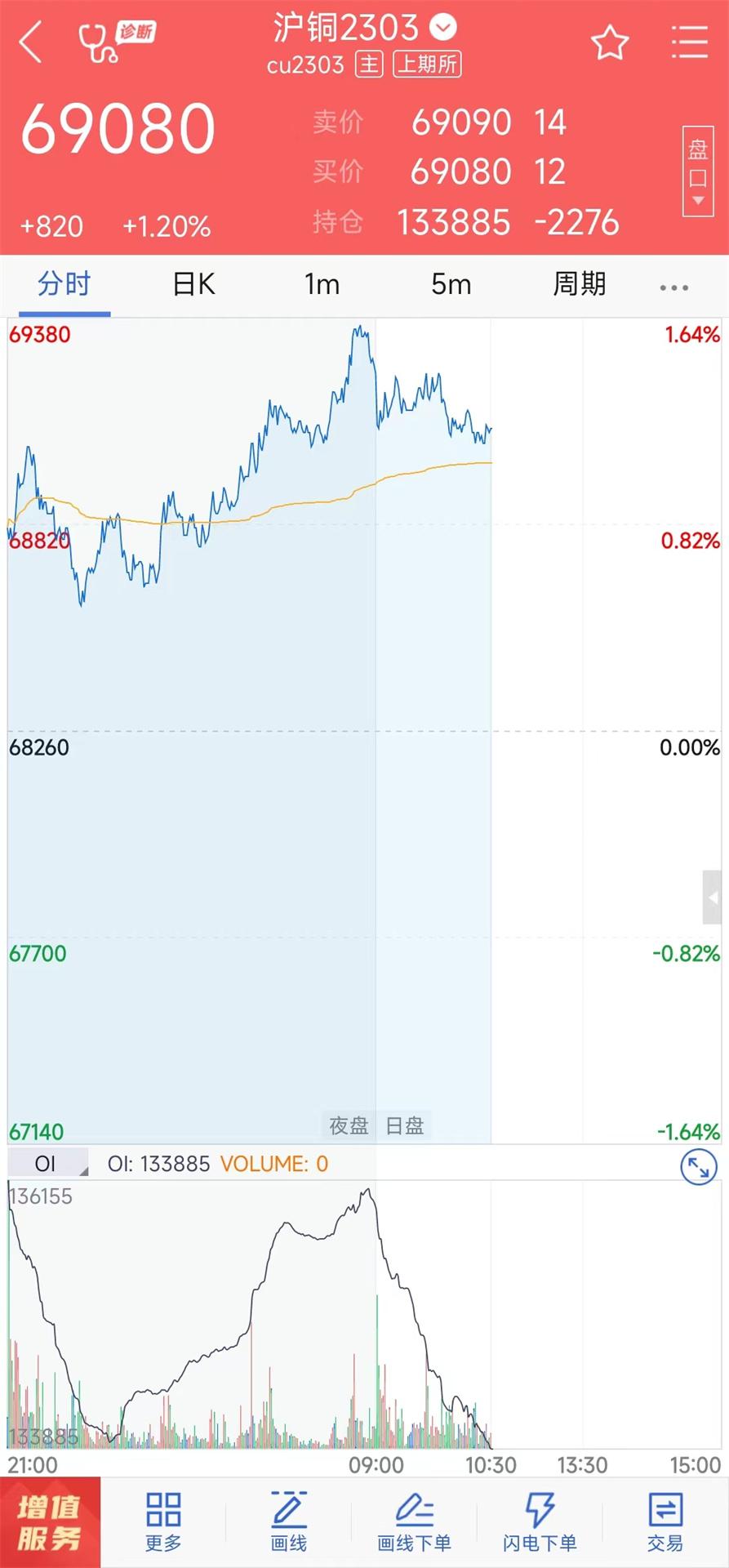Switch to the 日K daily chart tab
This screenshot has width=729, height=1568.
[193, 284]
